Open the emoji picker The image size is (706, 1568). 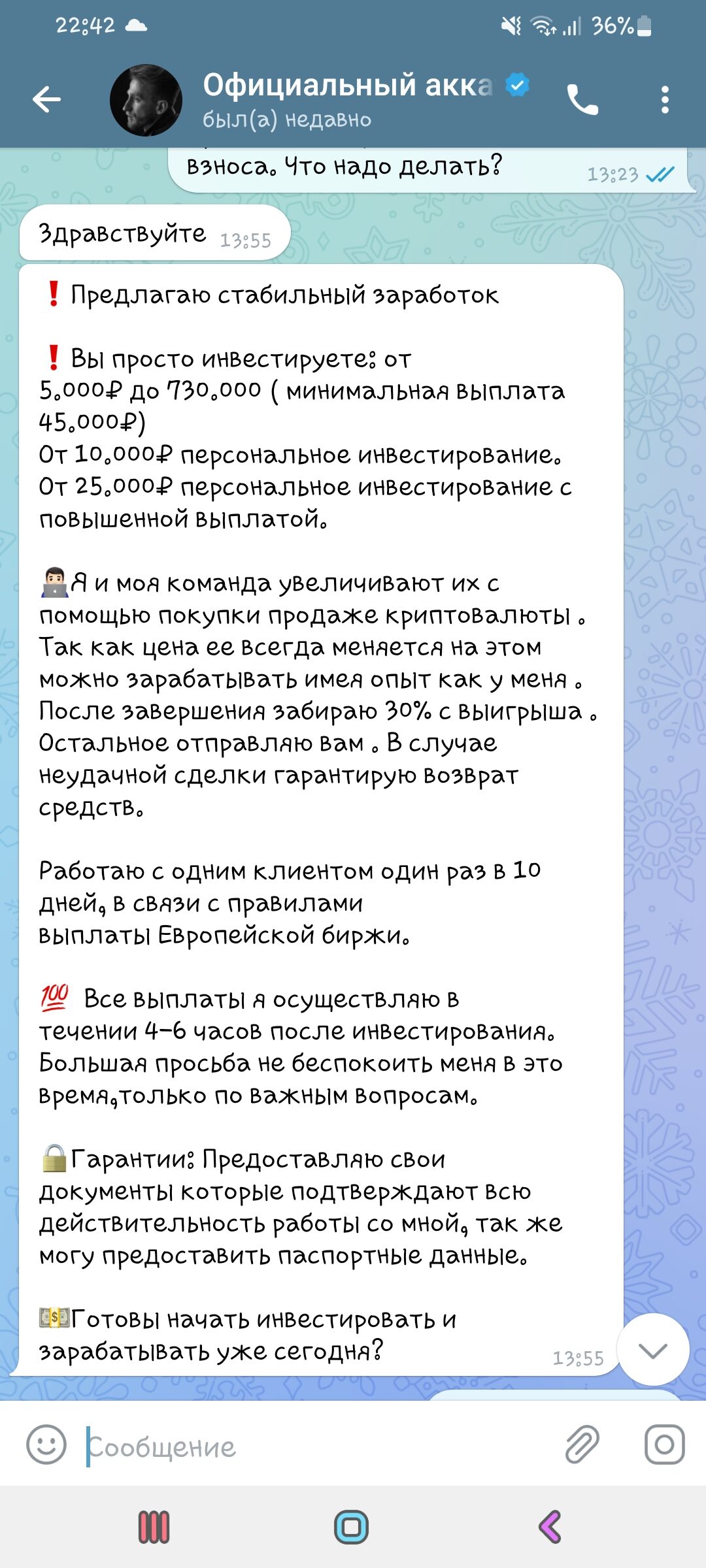(x=46, y=1445)
